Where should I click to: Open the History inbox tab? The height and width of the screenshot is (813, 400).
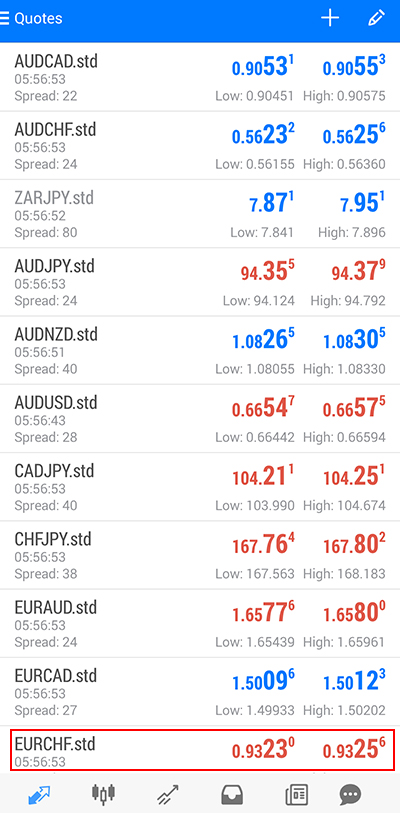coord(233,794)
